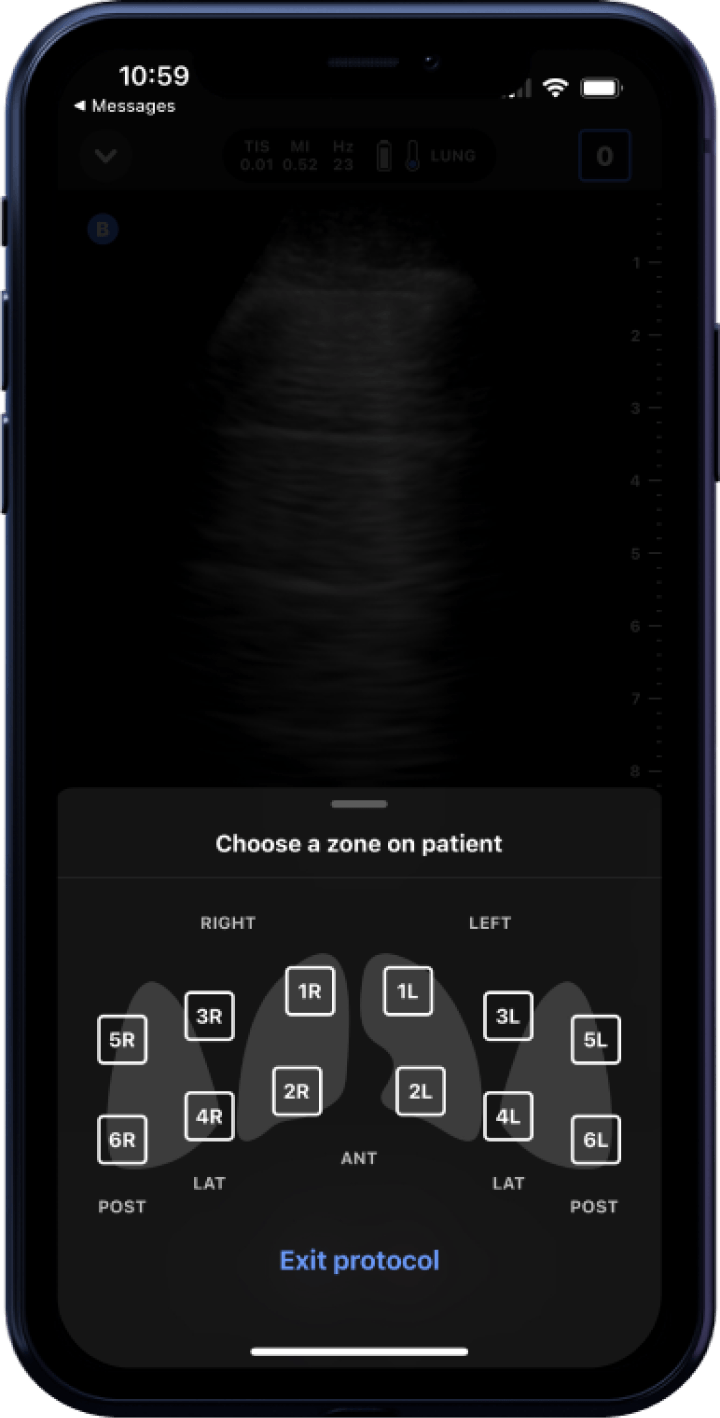Select lung zone 1L
Image resolution: width=720 pixels, height=1418 pixels.
tap(407, 991)
